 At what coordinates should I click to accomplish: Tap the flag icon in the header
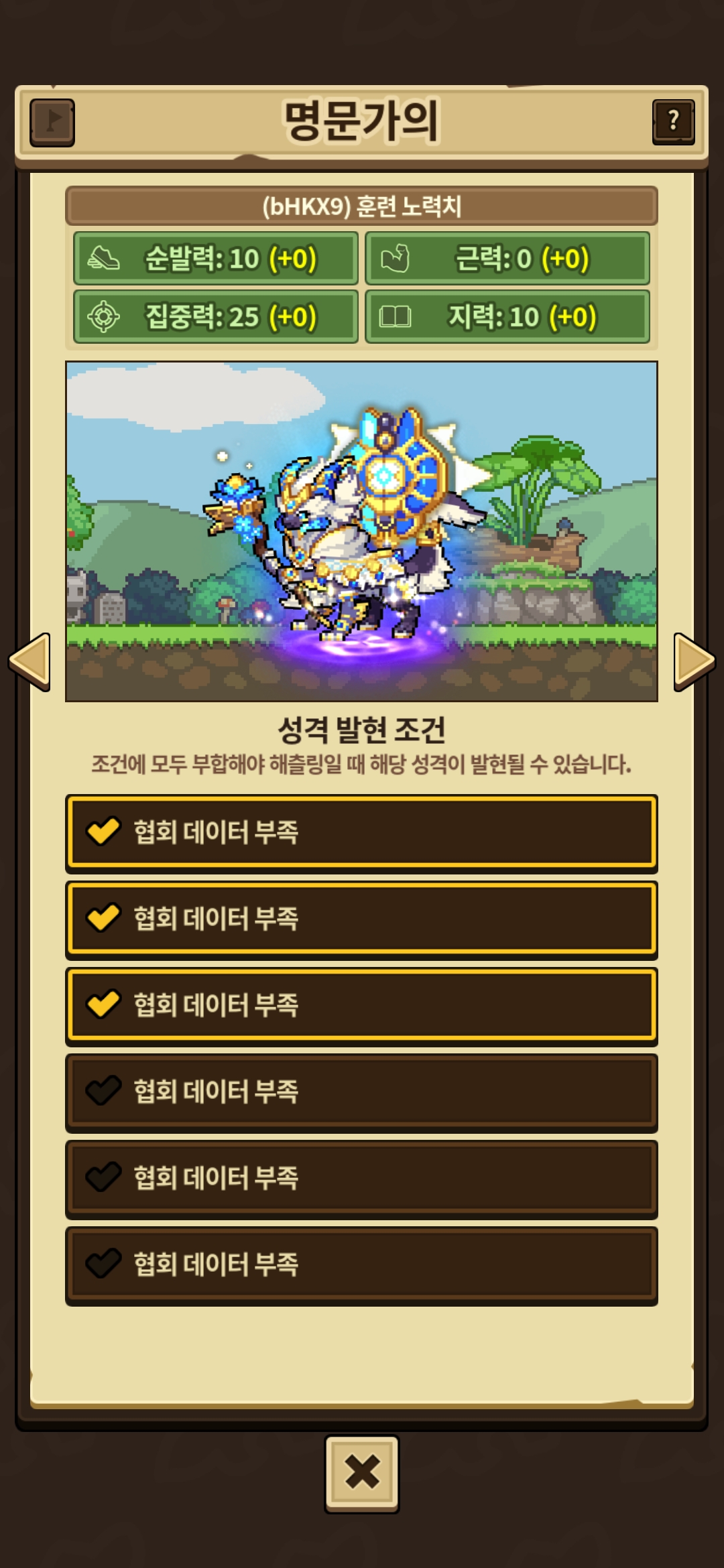click(52, 123)
